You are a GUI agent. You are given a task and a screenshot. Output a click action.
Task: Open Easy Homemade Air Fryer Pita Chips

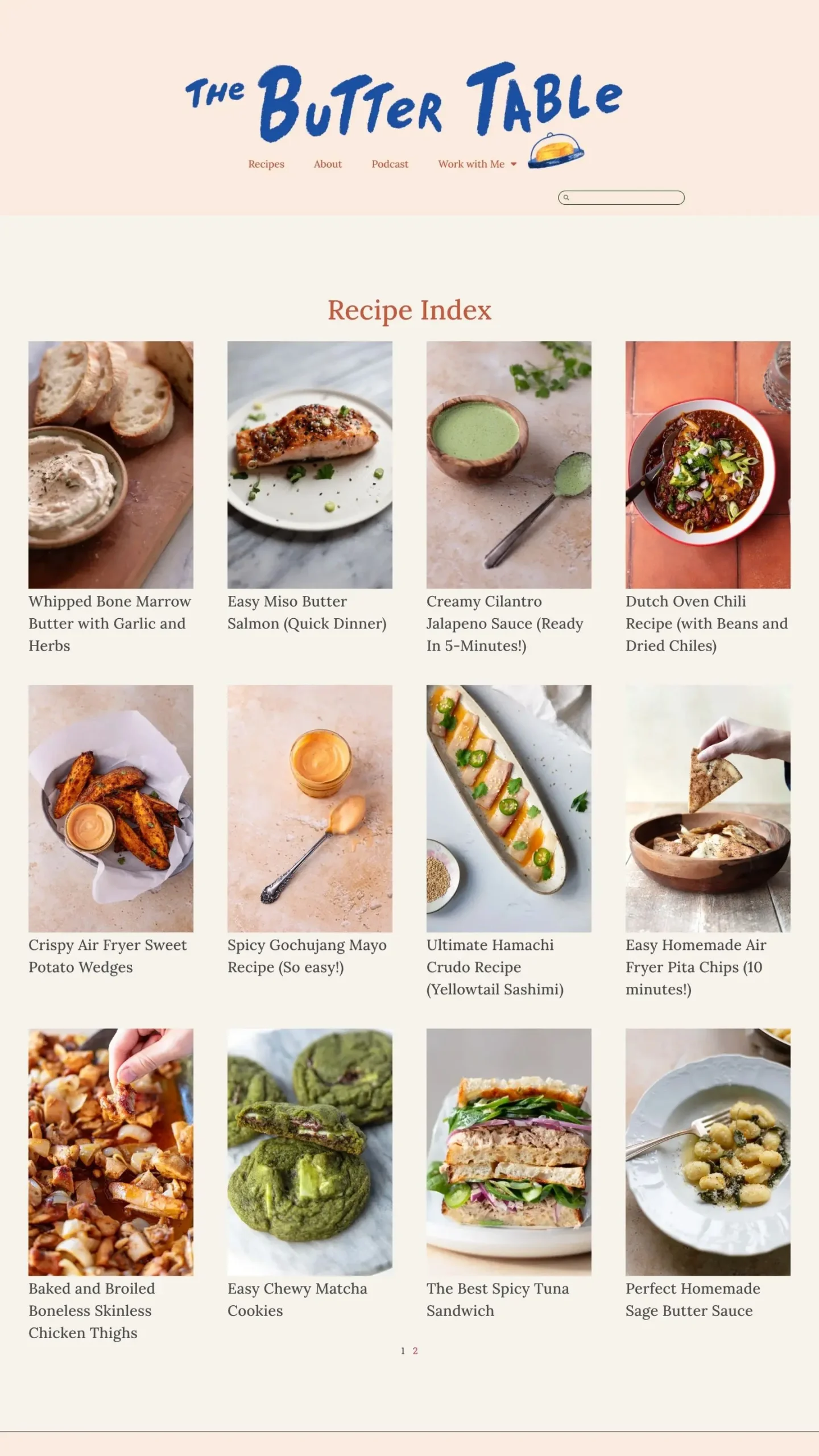click(696, 967)
